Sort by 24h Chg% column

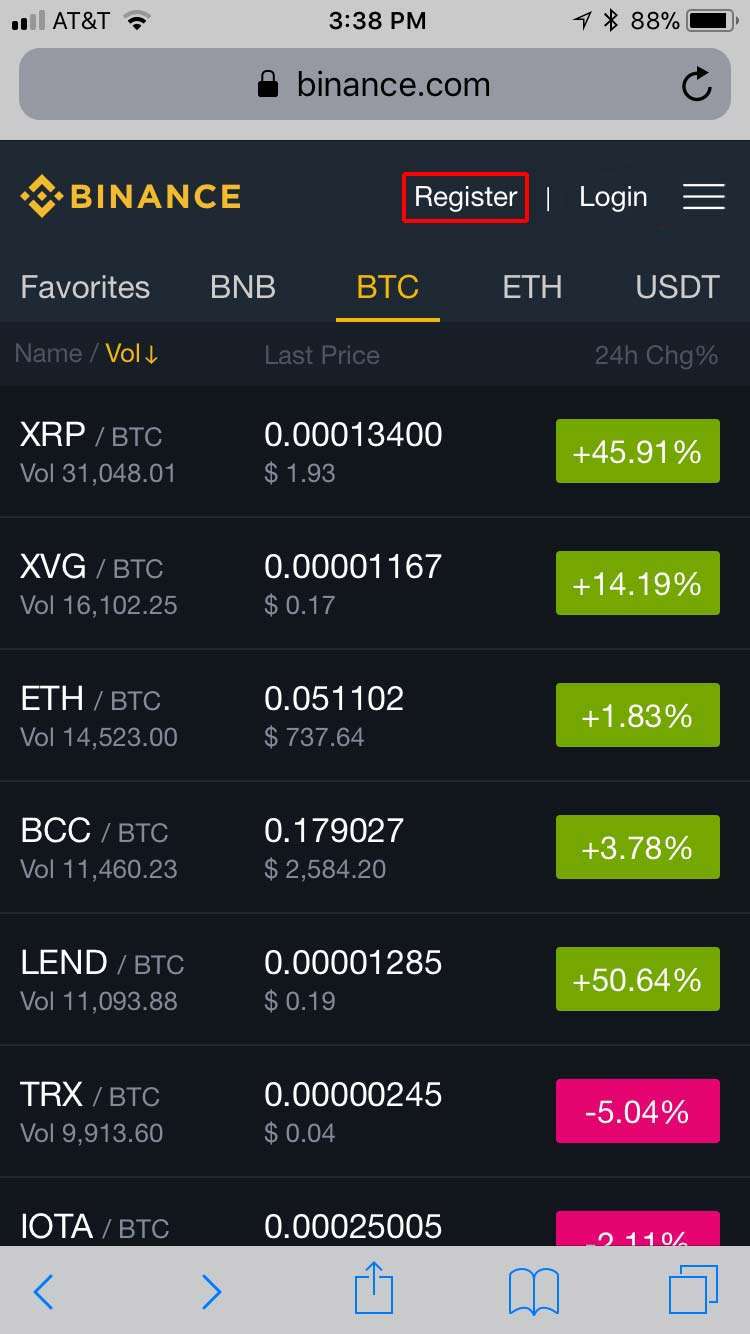(656, 355)
